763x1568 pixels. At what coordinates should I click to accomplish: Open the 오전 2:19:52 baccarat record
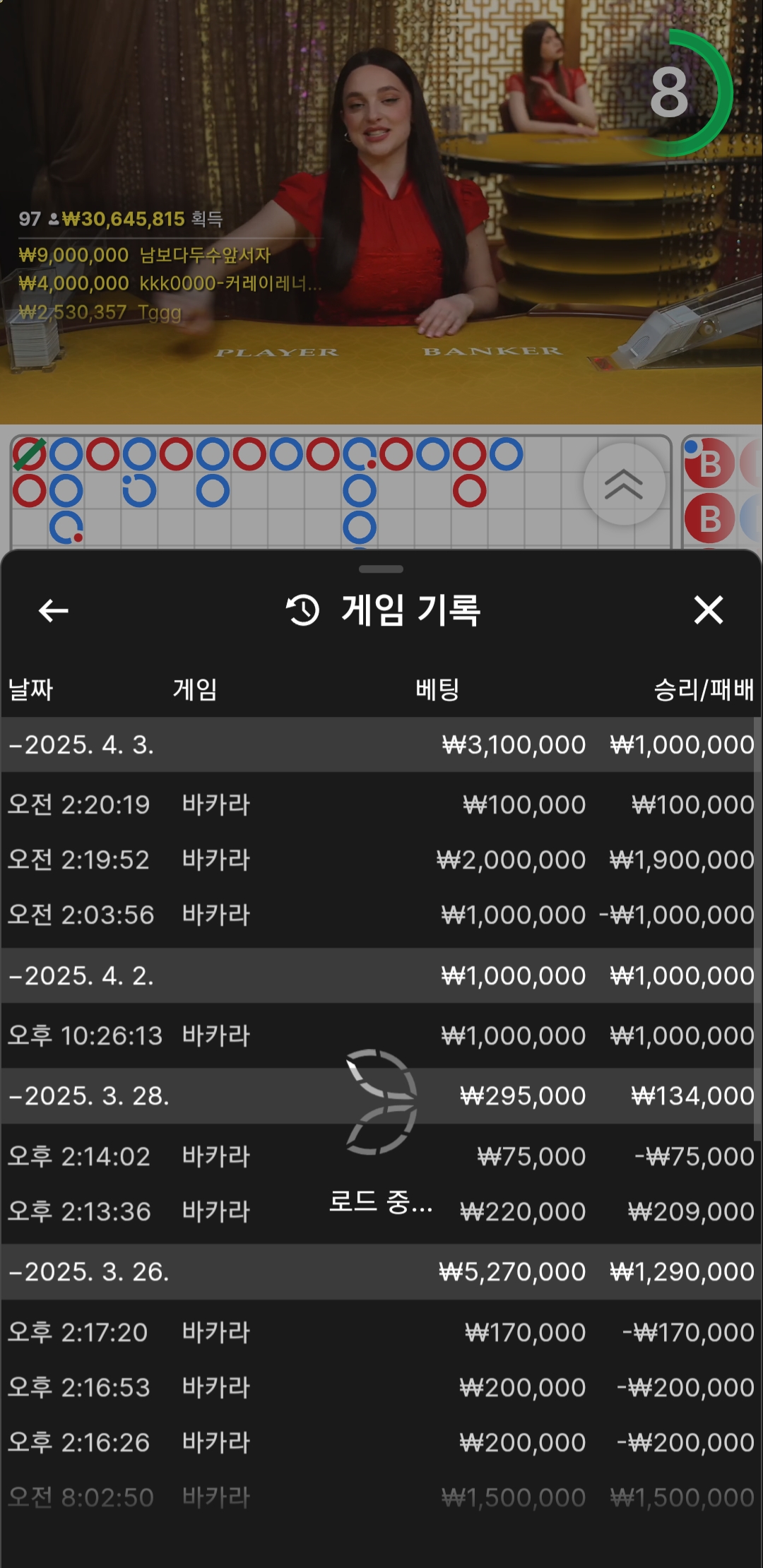click(x=380, y=860)
